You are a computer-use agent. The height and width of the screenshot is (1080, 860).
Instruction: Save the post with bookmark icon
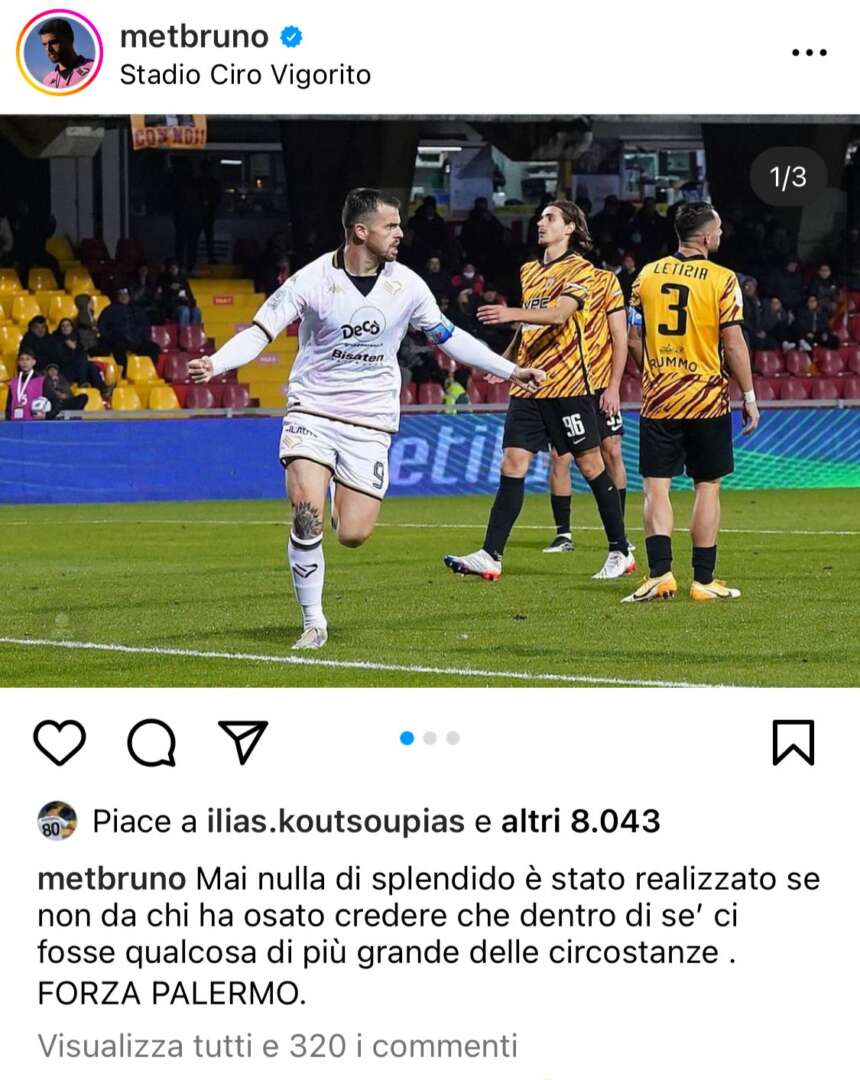point(793,743)
